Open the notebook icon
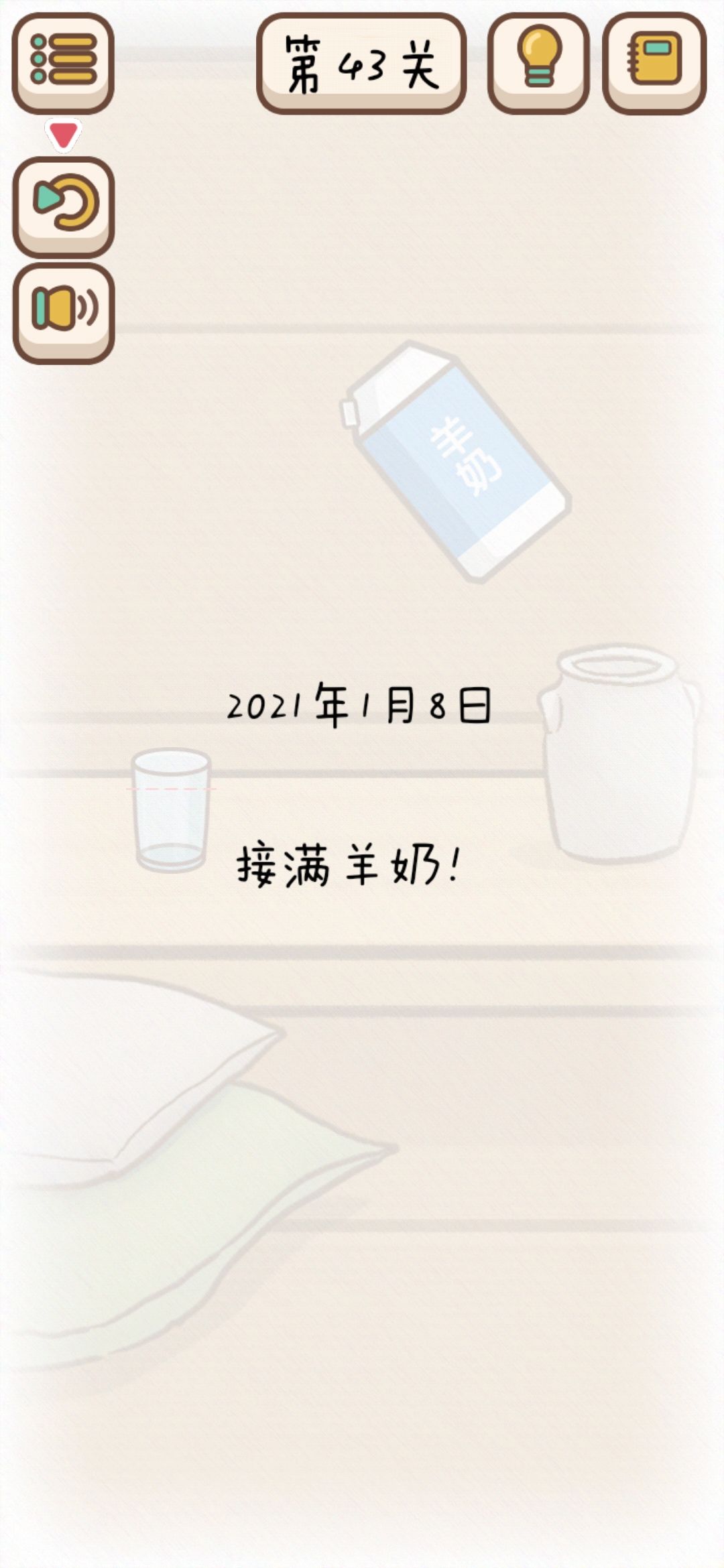Viewport: 724px width, 1568px height. pos(654,63)
